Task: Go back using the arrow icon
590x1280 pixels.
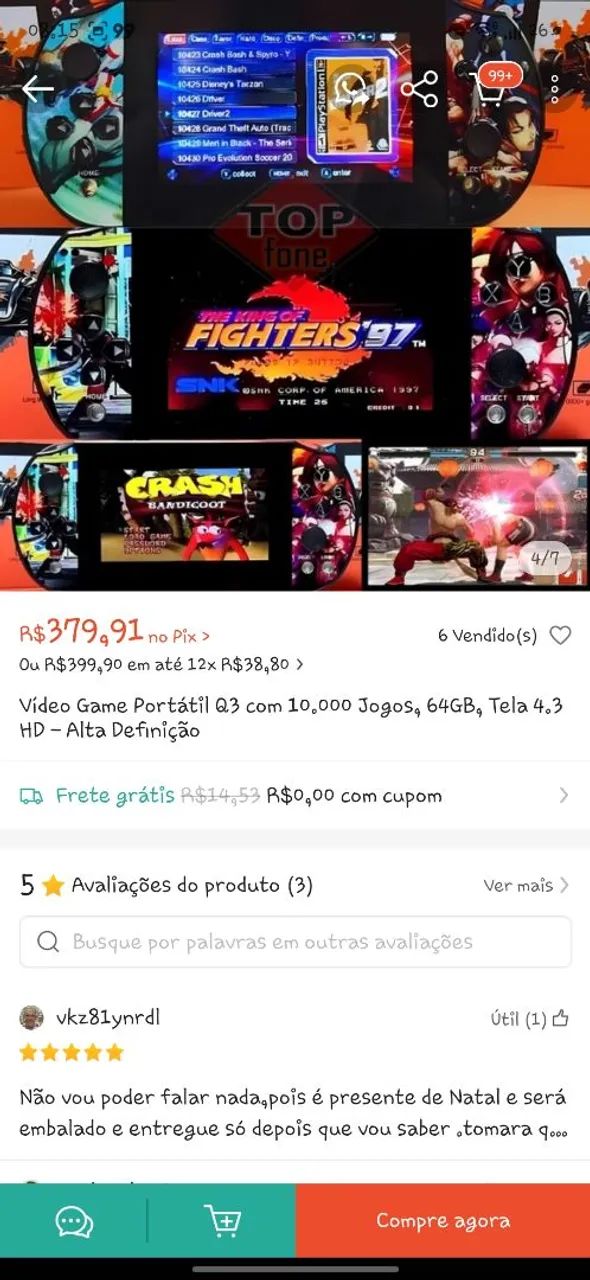Action: click(x=37, y=89)
